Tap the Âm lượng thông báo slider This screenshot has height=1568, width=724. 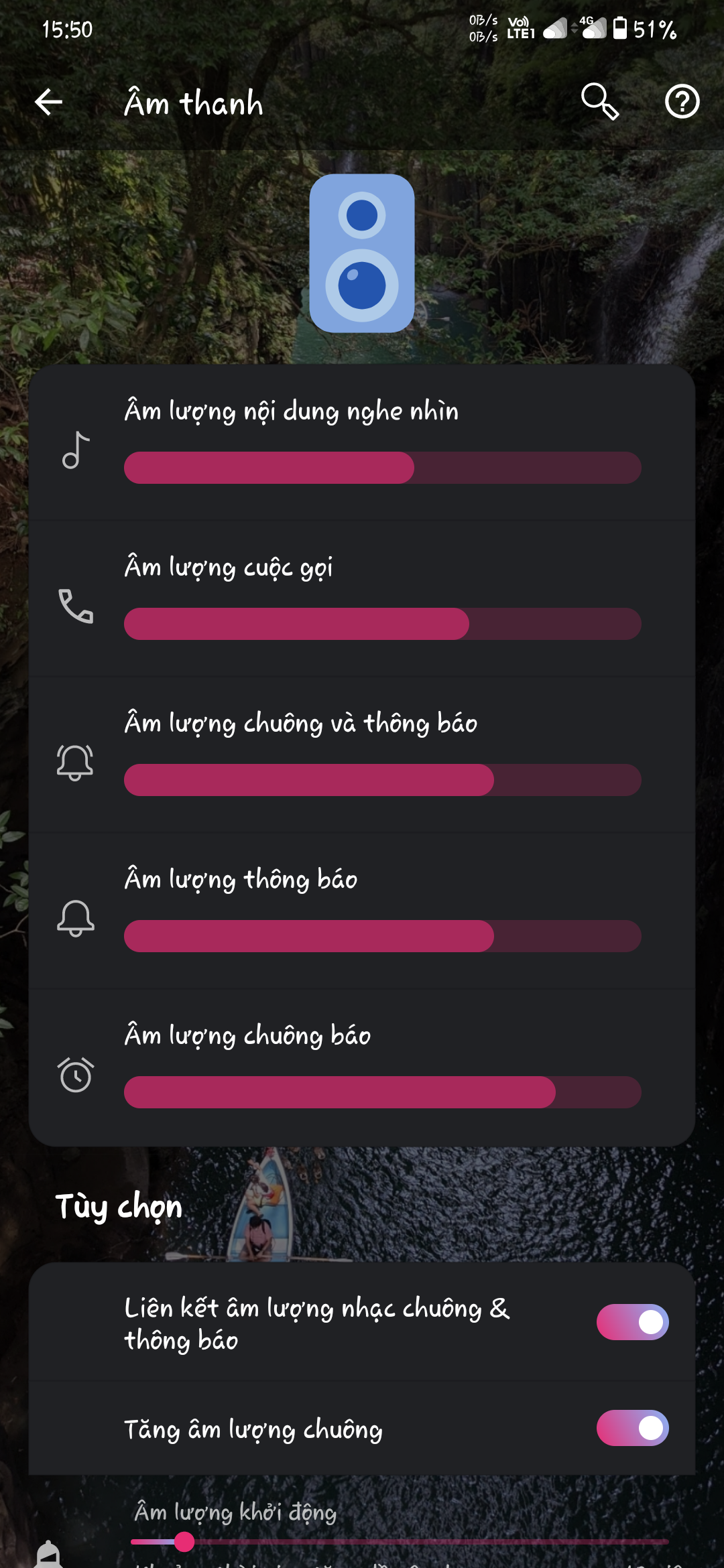(x=382, y=936)
